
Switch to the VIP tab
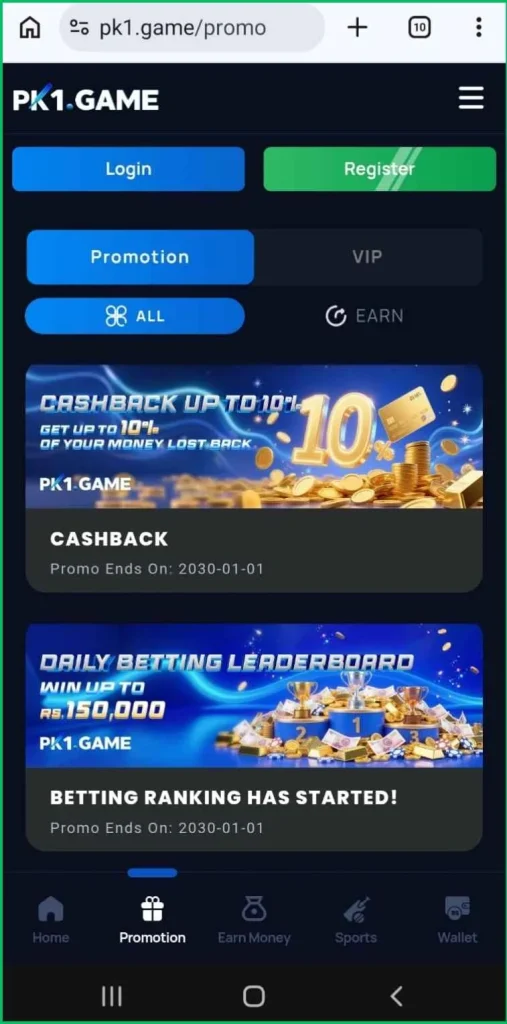pyautogui.click(x=367, y=257)
